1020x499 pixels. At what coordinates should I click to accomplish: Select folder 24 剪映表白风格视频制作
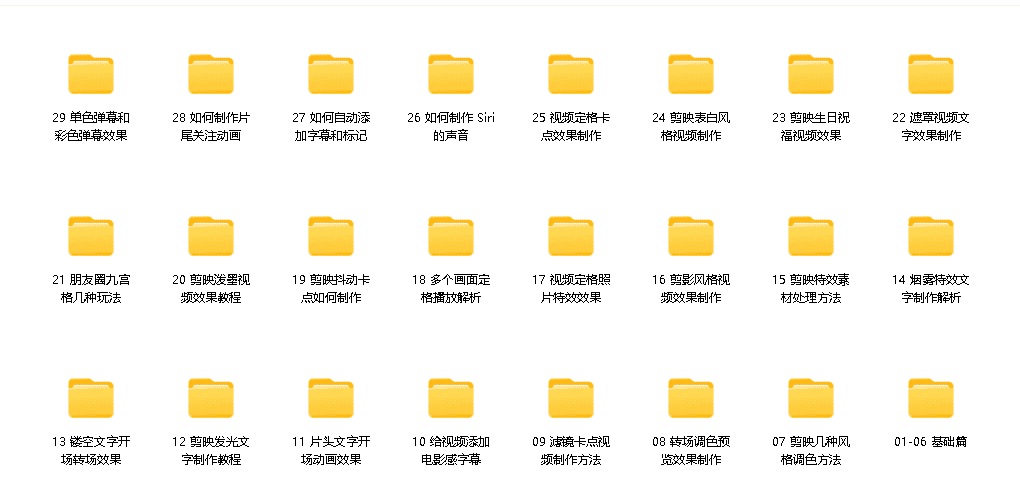(691, 75)
